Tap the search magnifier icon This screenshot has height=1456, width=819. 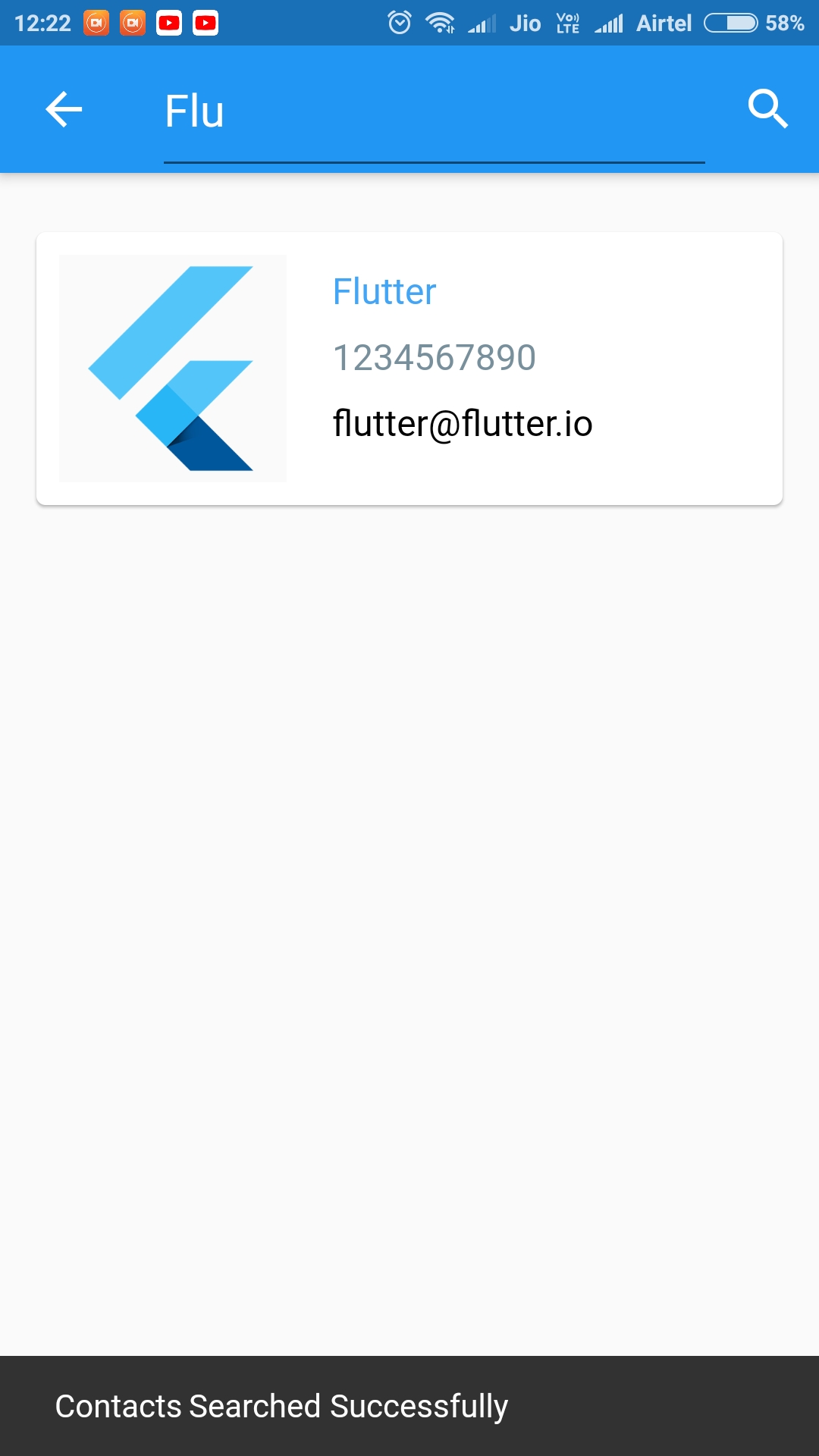click(768, 109)
